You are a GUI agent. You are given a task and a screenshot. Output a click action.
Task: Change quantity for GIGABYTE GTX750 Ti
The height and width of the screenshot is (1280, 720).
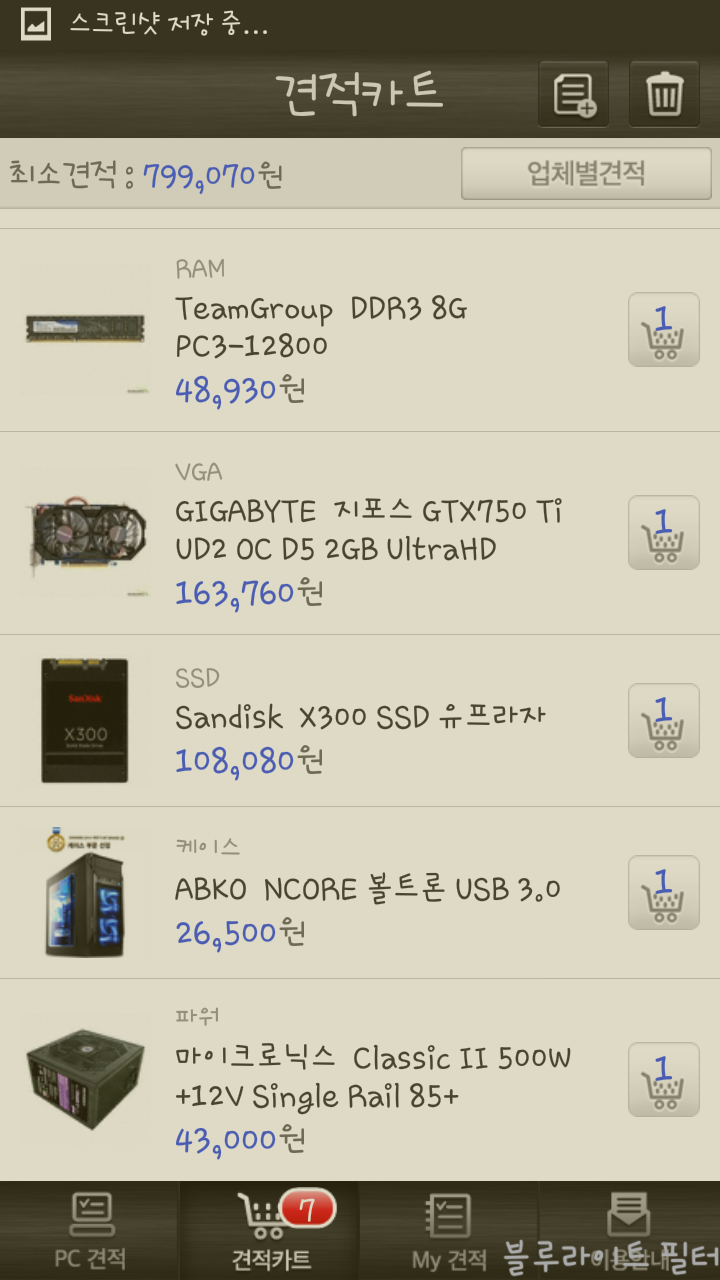point(664,533)
